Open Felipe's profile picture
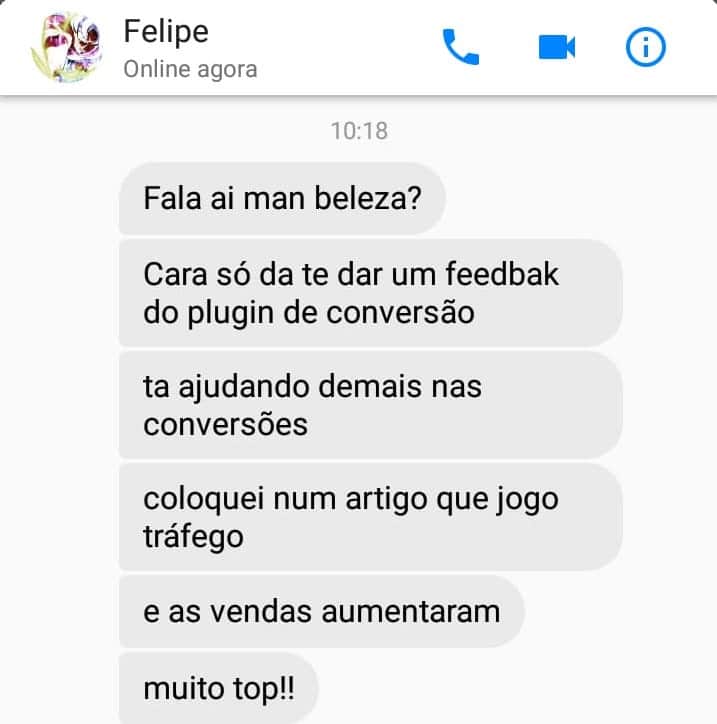717x724 pixels. [x=68, y=49]
